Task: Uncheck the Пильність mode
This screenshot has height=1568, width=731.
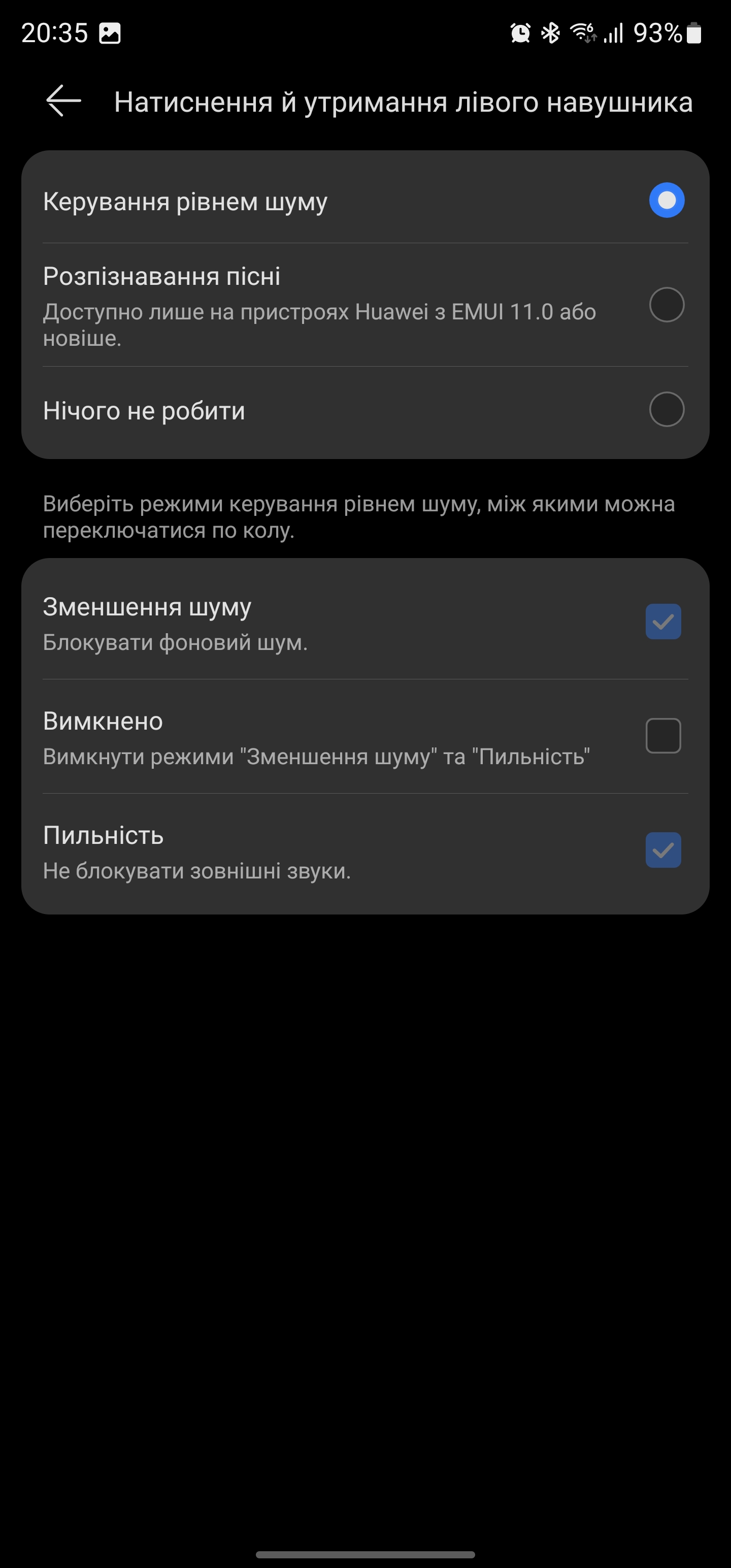Action: click(x=662, y=851)
